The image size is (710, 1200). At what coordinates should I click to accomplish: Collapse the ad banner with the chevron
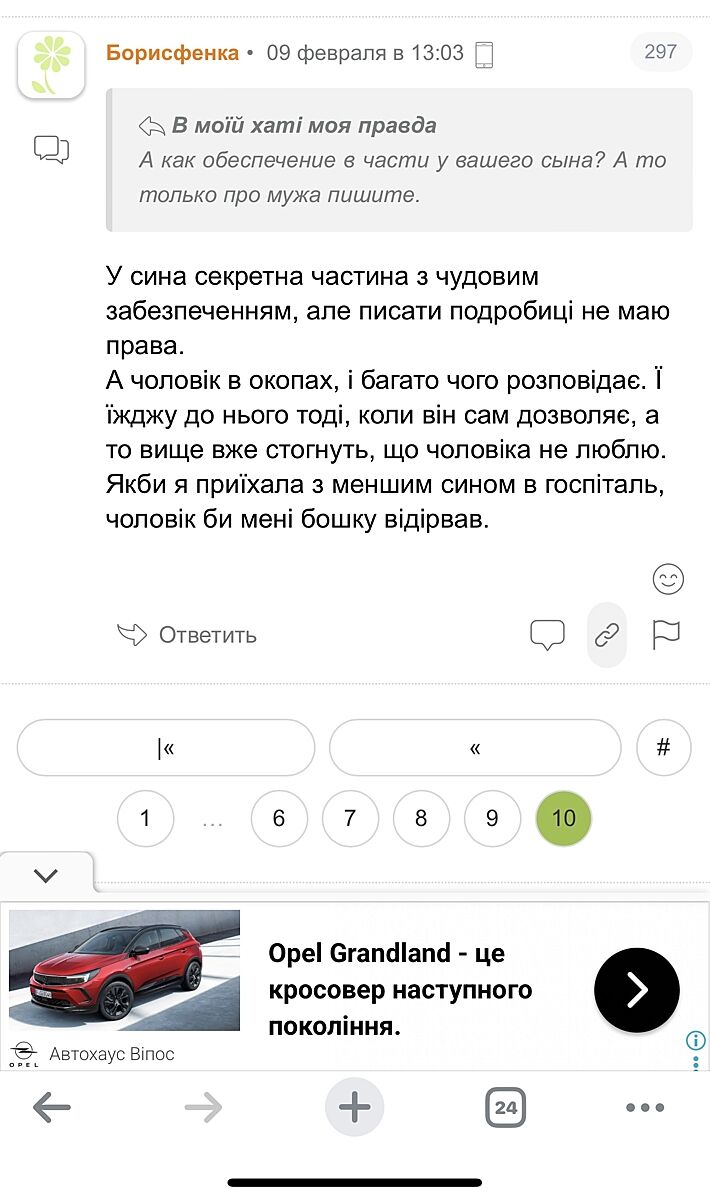click(46, 876)
